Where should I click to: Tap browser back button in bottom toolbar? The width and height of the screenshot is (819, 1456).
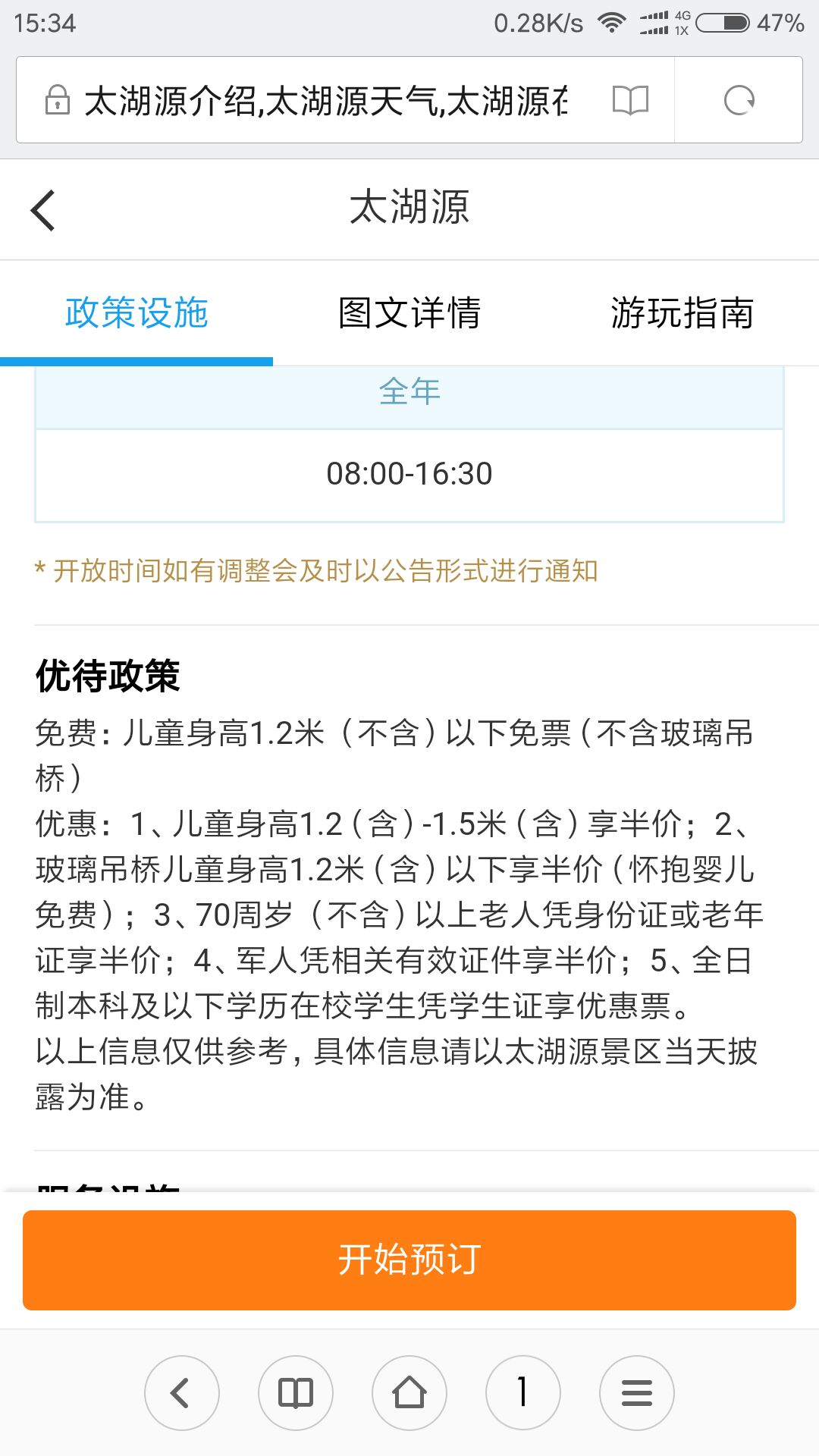point(182,1393)
